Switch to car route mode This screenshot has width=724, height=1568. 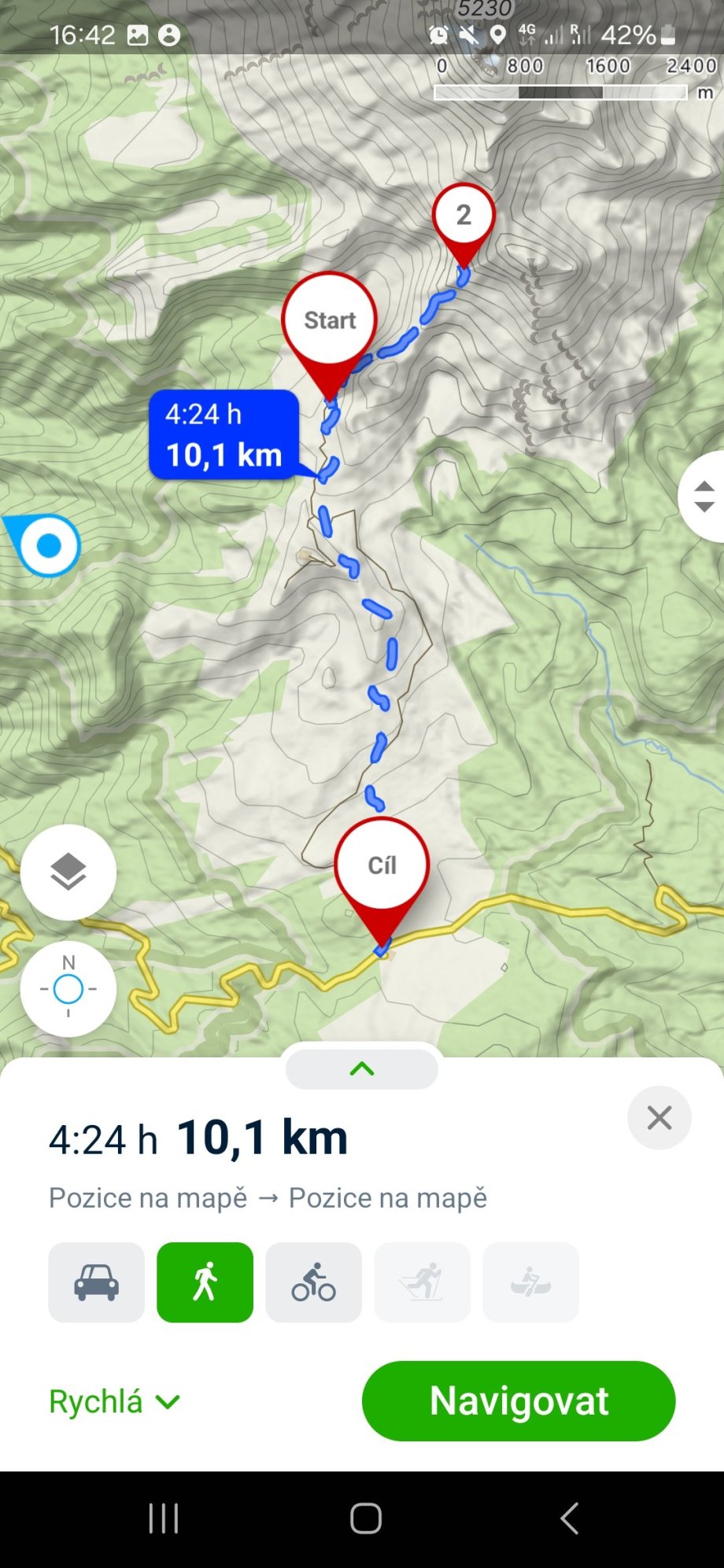coord(97,1282)
